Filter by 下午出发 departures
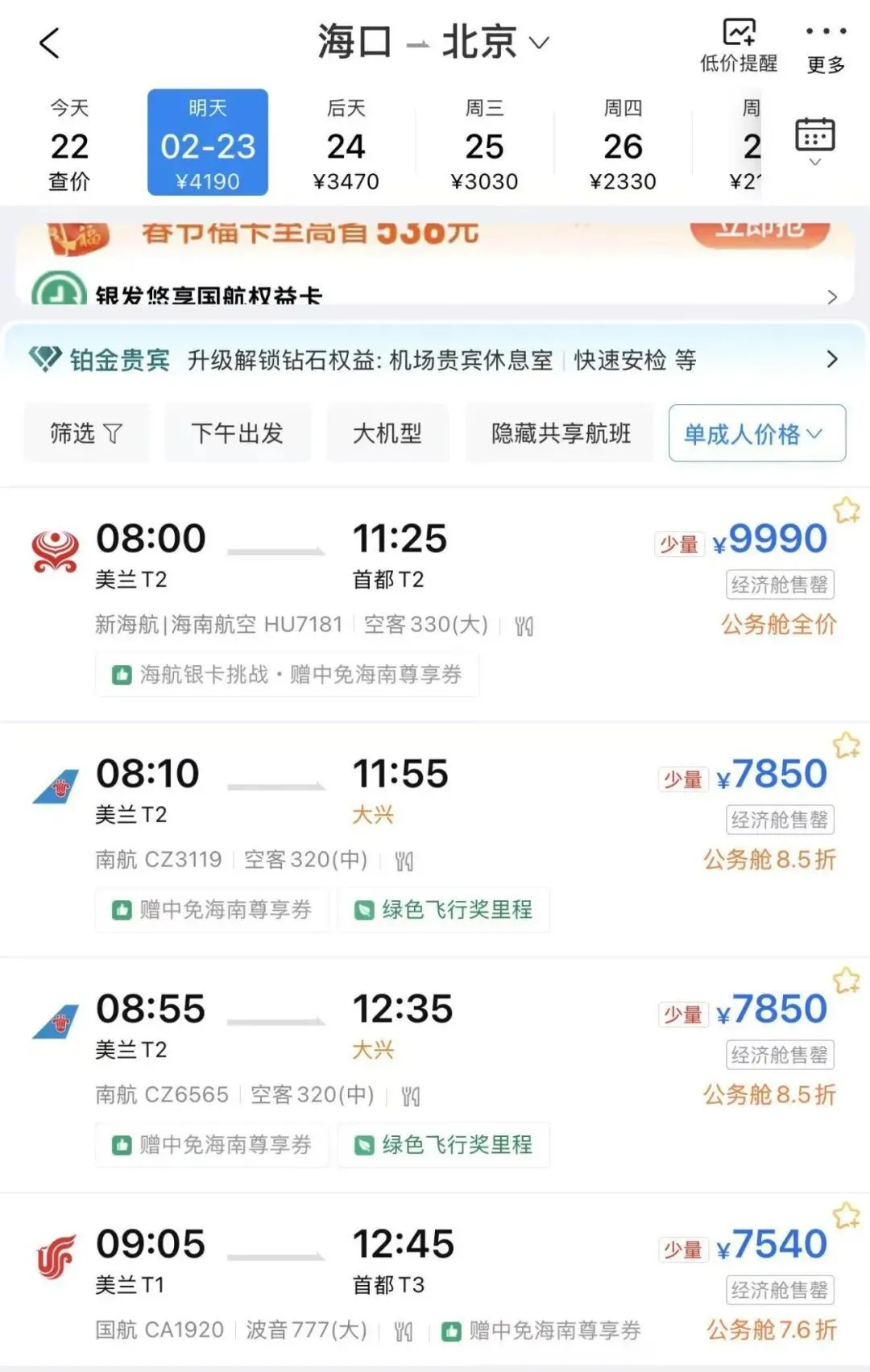 [238, 434]
